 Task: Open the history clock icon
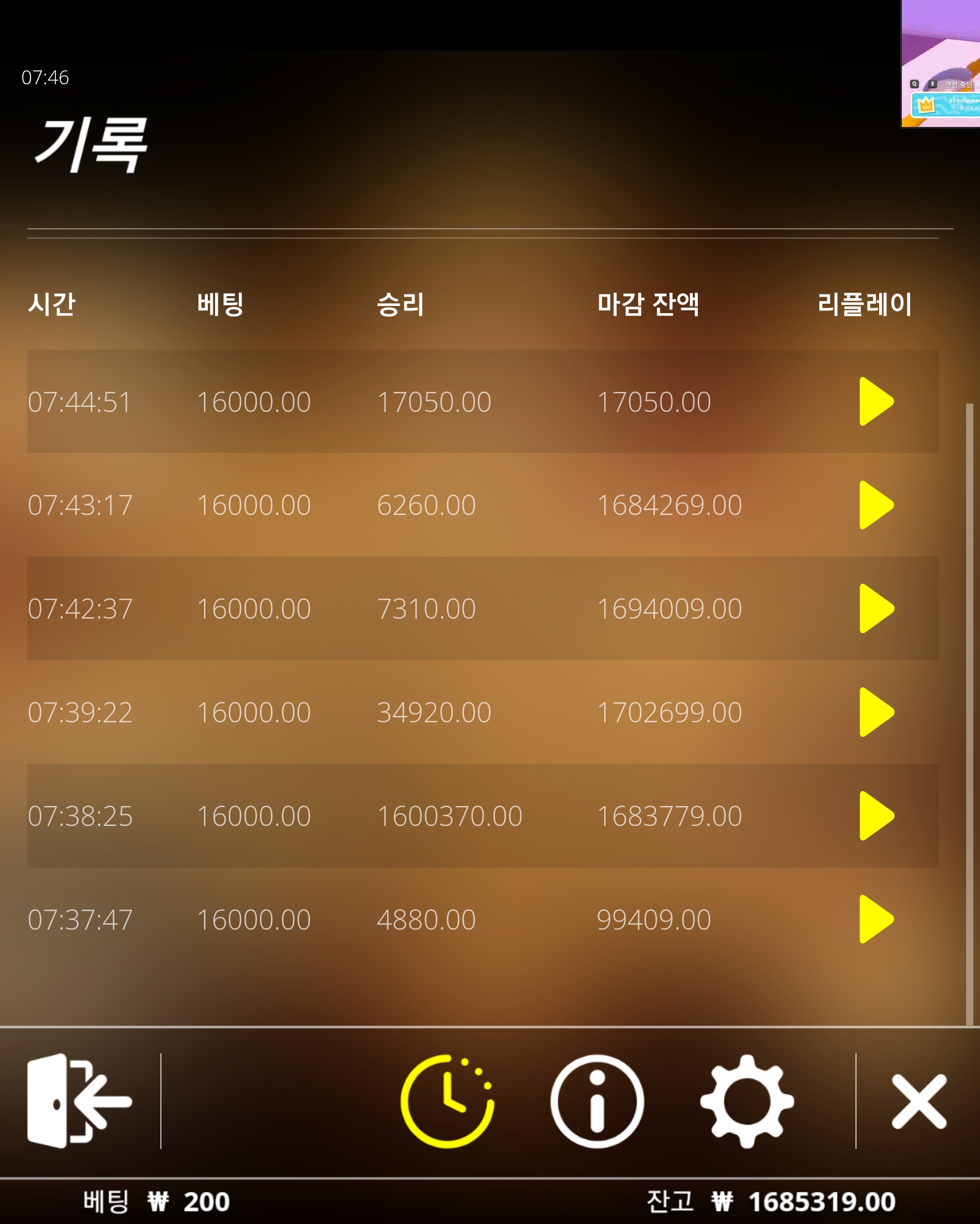(x=447, y=1101)
